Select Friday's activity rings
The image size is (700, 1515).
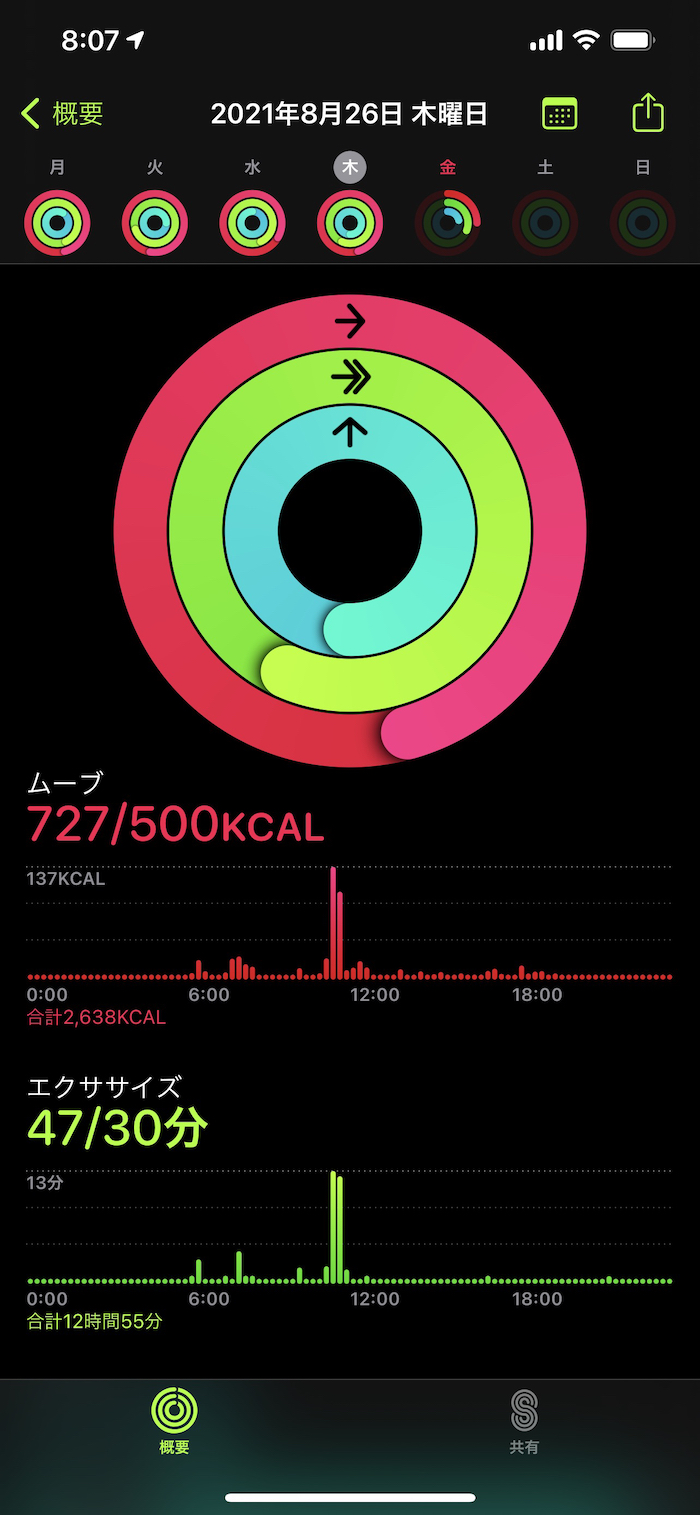click(448, 222)
